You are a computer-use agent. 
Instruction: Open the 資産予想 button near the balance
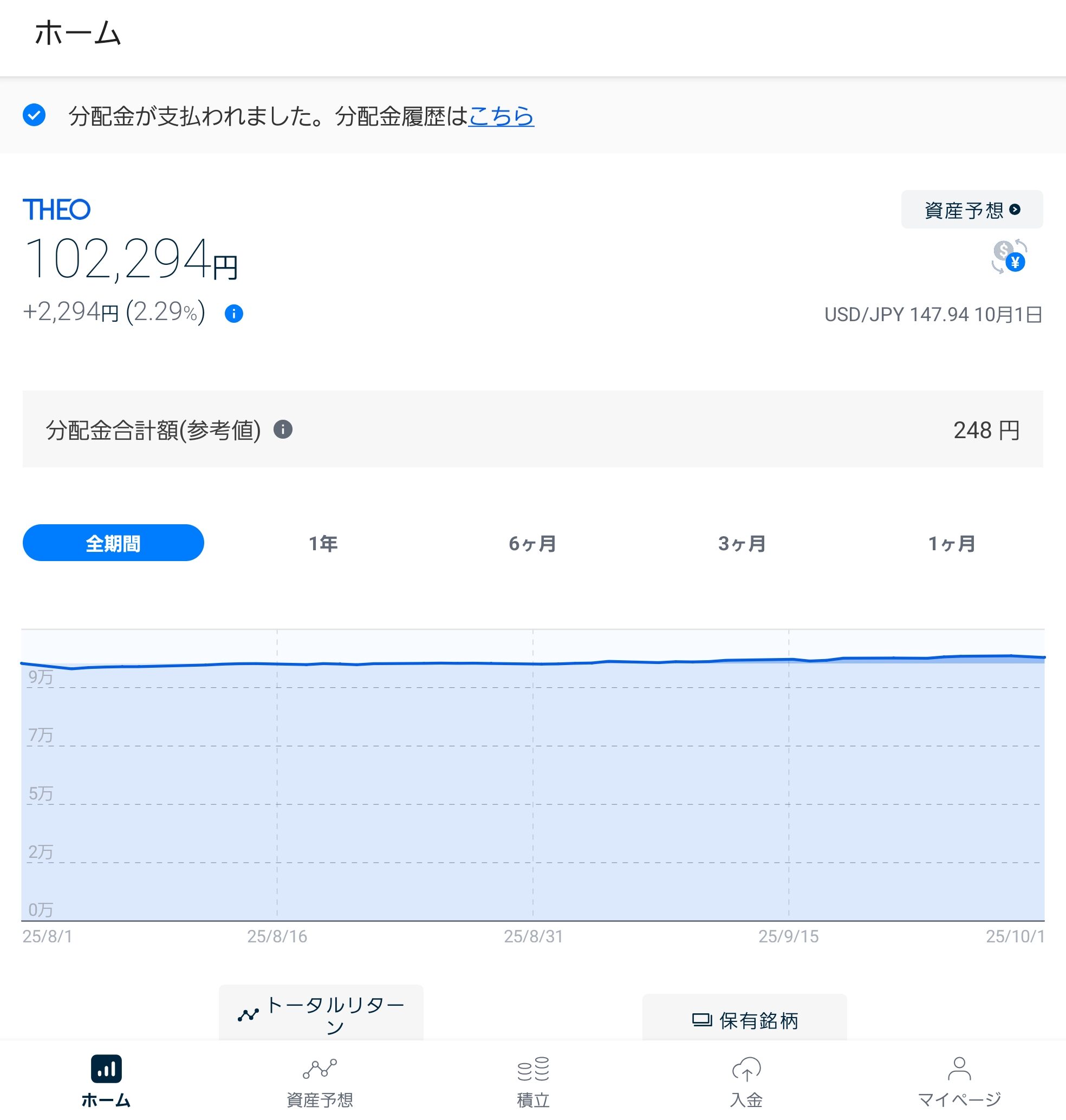click(x=971, y=210)
